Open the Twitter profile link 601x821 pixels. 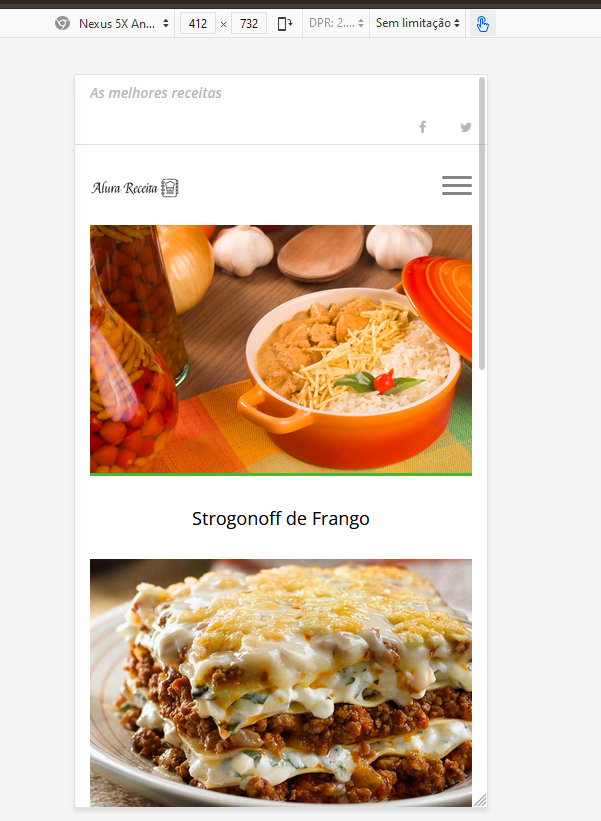(465, 127)
